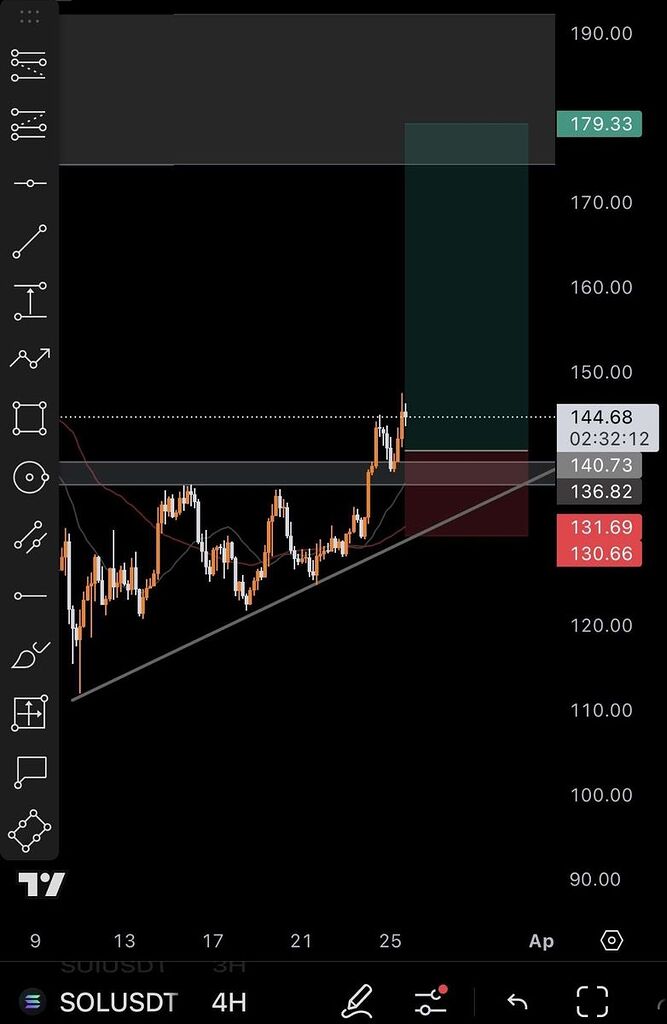Select the trend line drawing tool
Viewport: 667px width, 1024px height.
coord(29,242)
